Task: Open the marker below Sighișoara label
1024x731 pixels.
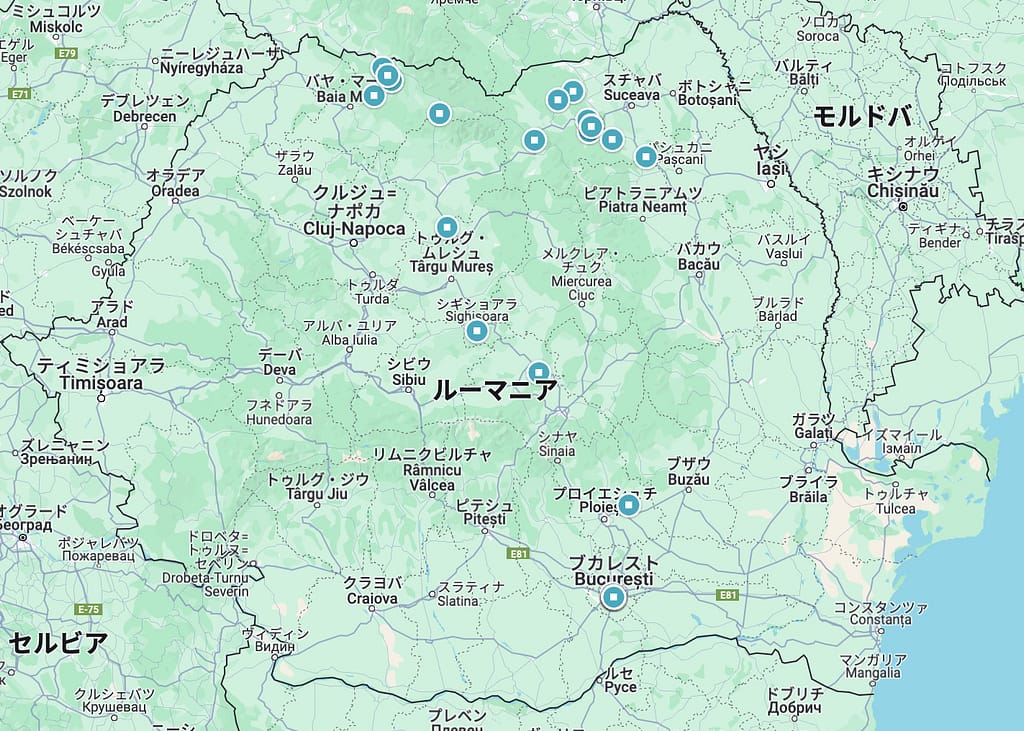Action: pyautogui.click(x=478, y=331)
